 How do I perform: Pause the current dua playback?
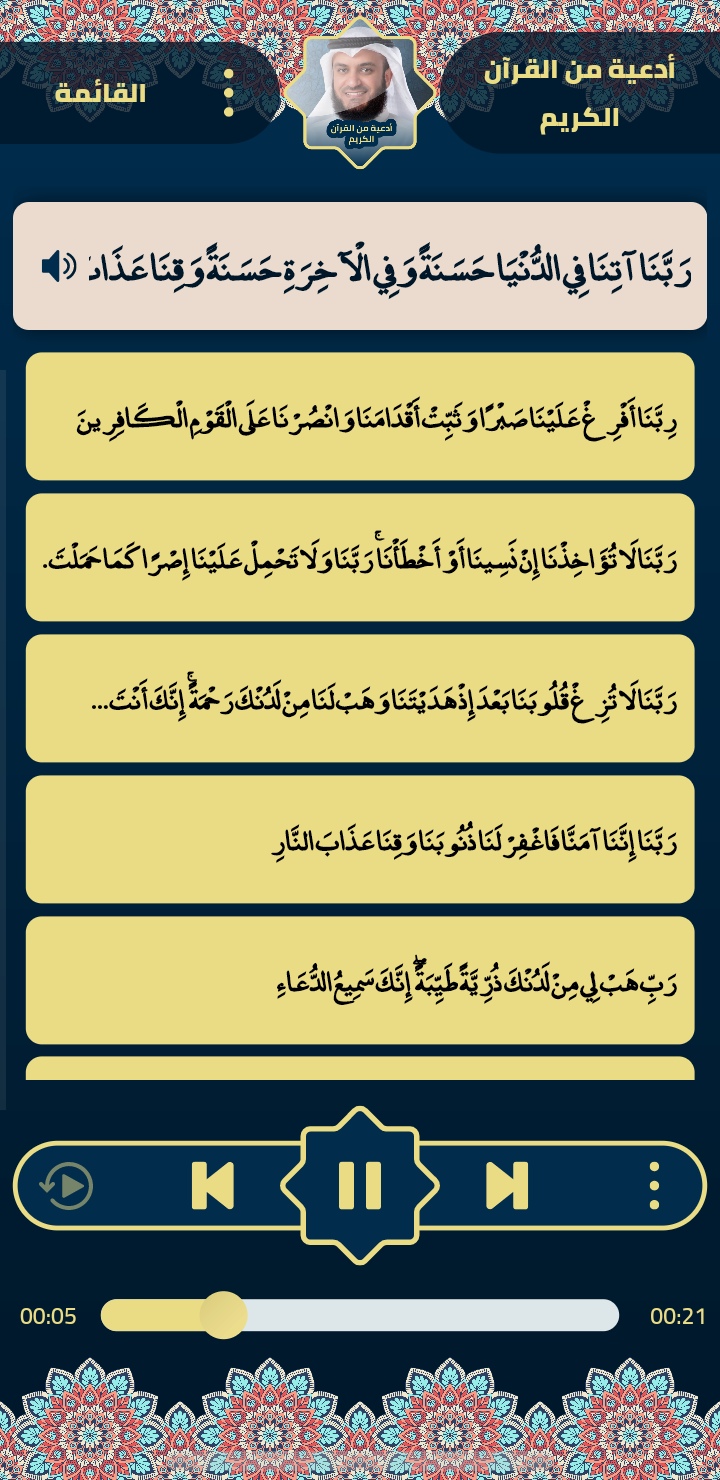tap(360, 1186)
